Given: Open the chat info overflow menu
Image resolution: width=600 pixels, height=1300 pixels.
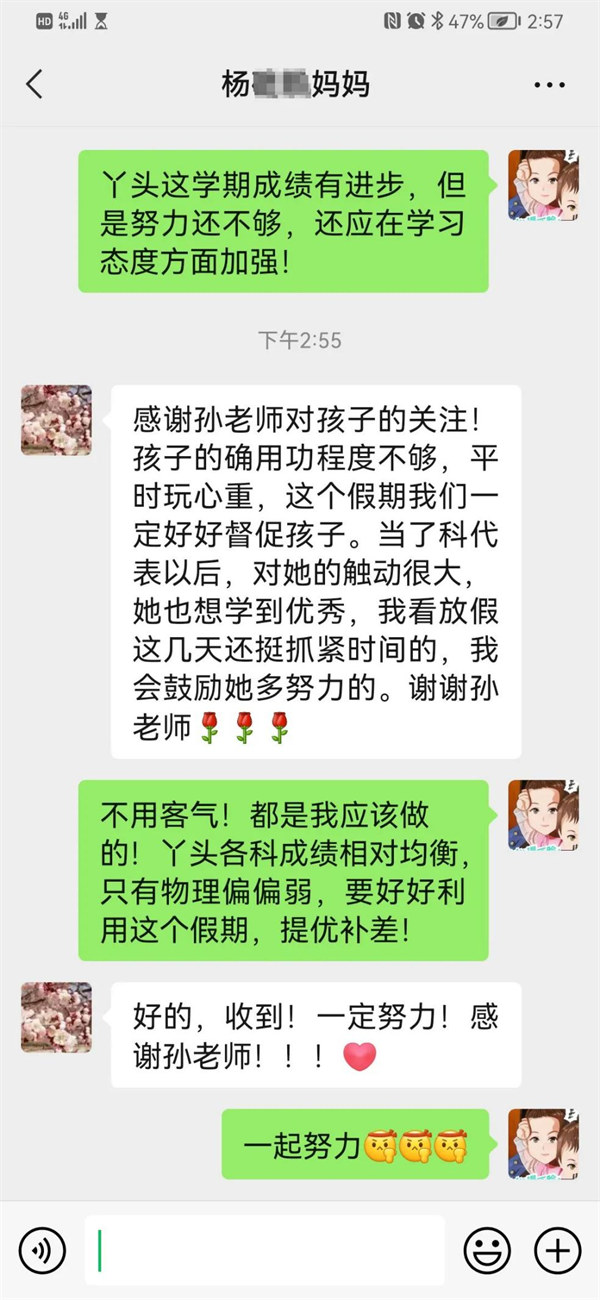Looking at the screenshot, I should (549, 85).
